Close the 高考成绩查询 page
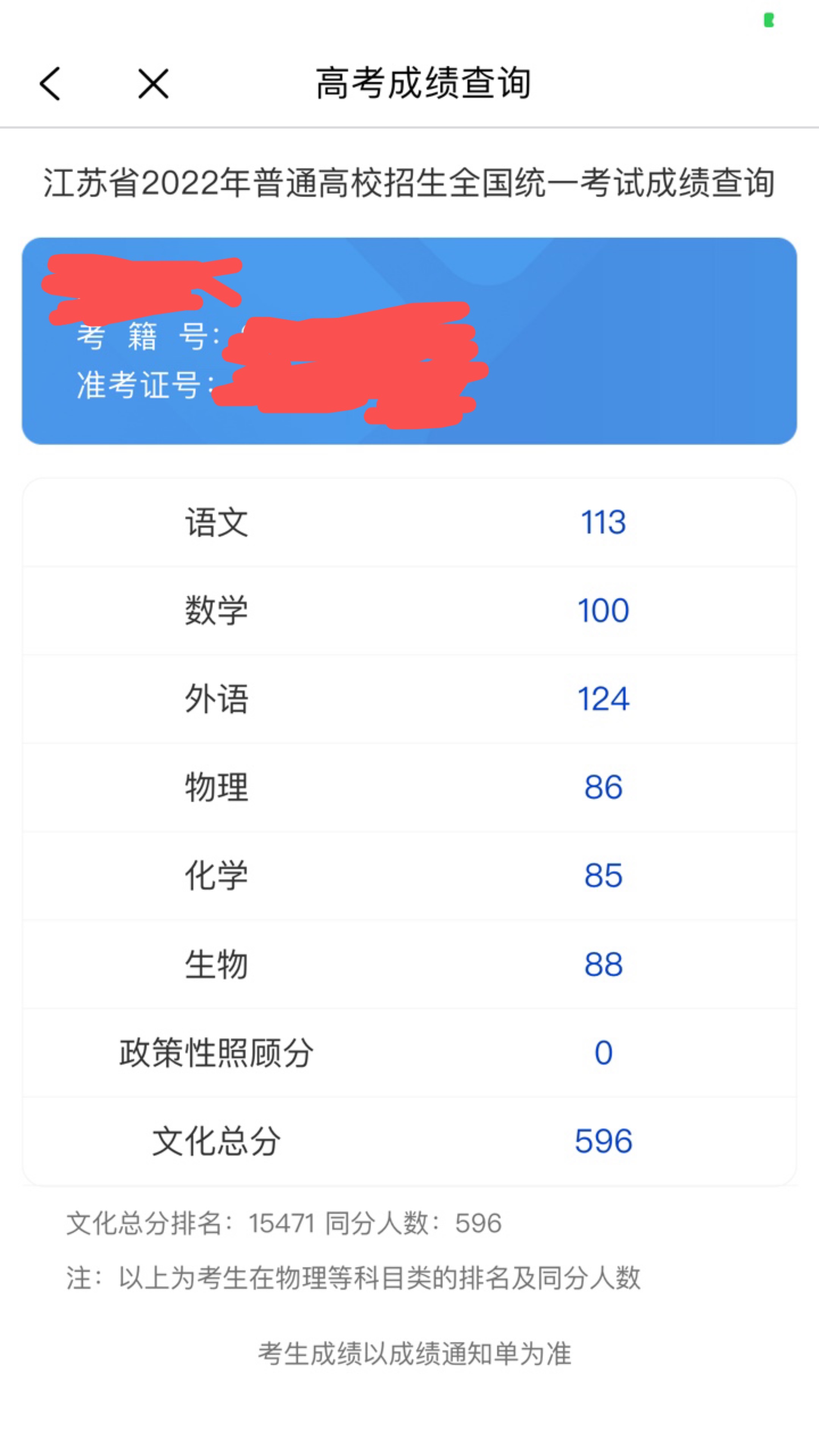The image size is (819, 1456). (153, 84)
